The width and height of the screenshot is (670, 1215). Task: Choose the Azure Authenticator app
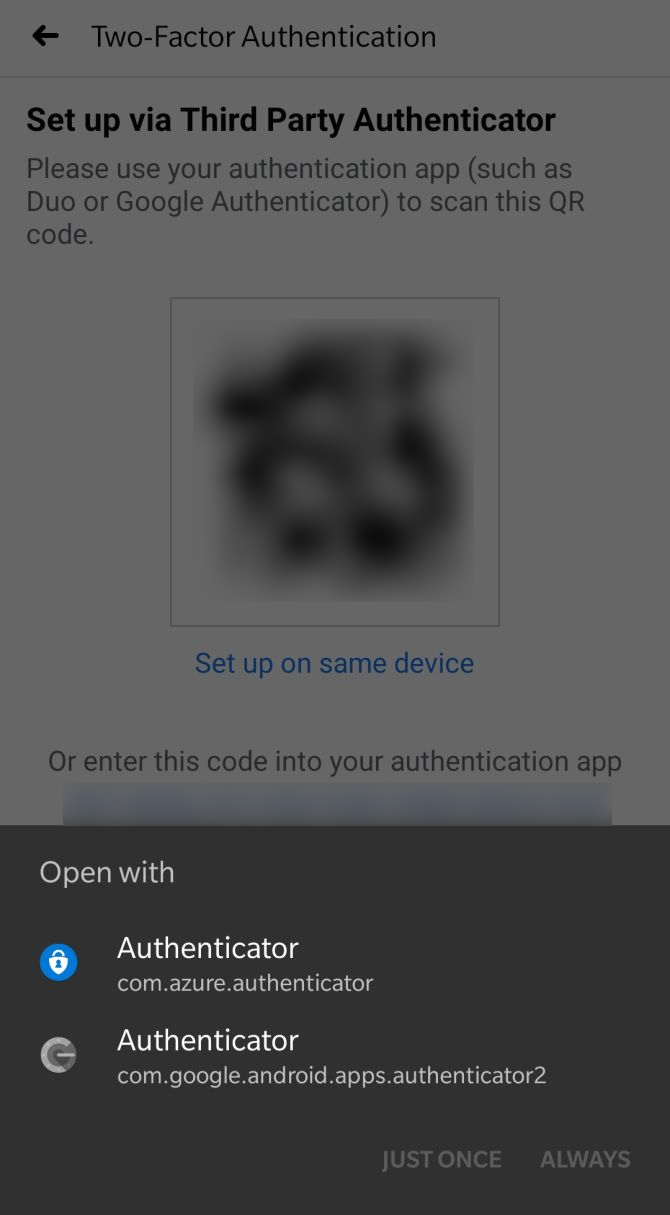click(x=245, y=963)
